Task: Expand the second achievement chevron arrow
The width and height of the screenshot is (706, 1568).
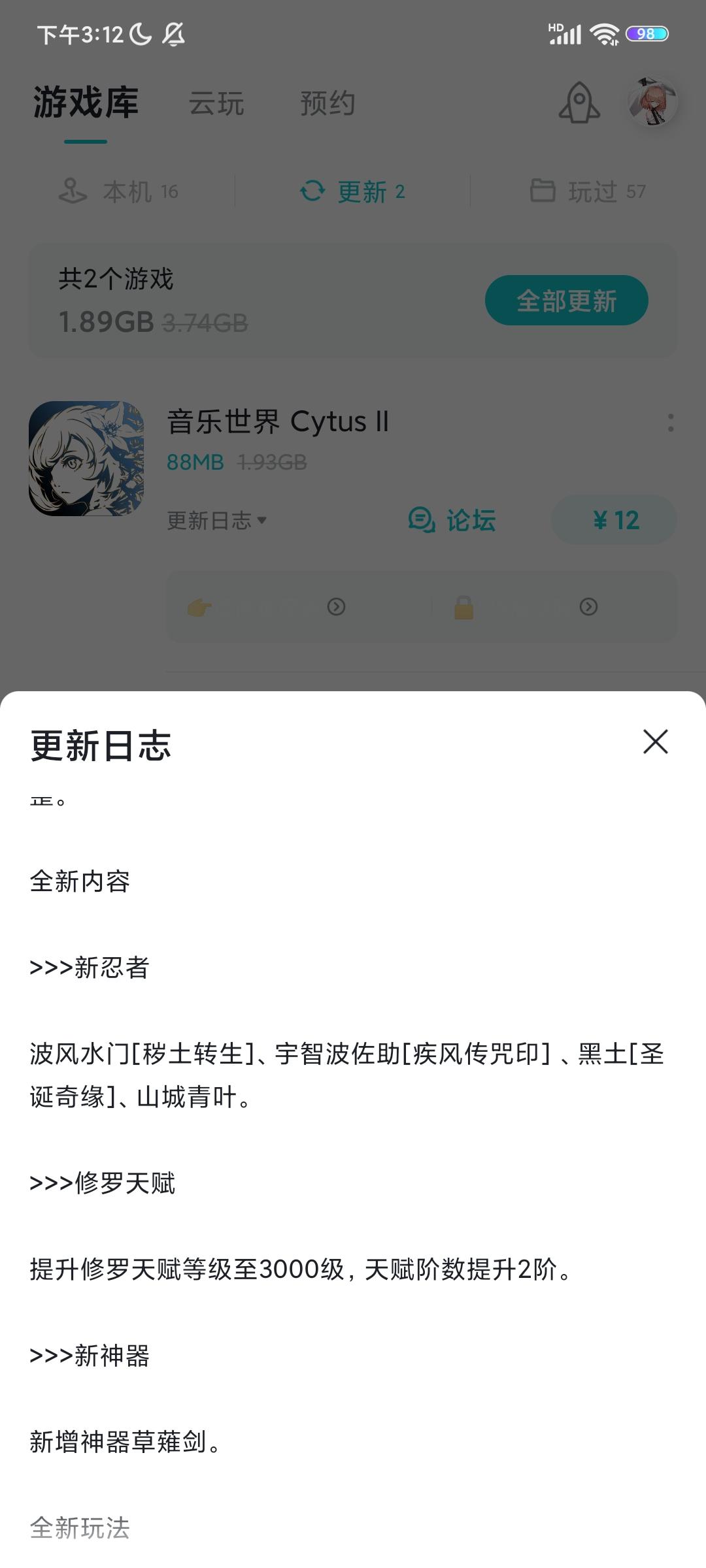Action: 587,607
